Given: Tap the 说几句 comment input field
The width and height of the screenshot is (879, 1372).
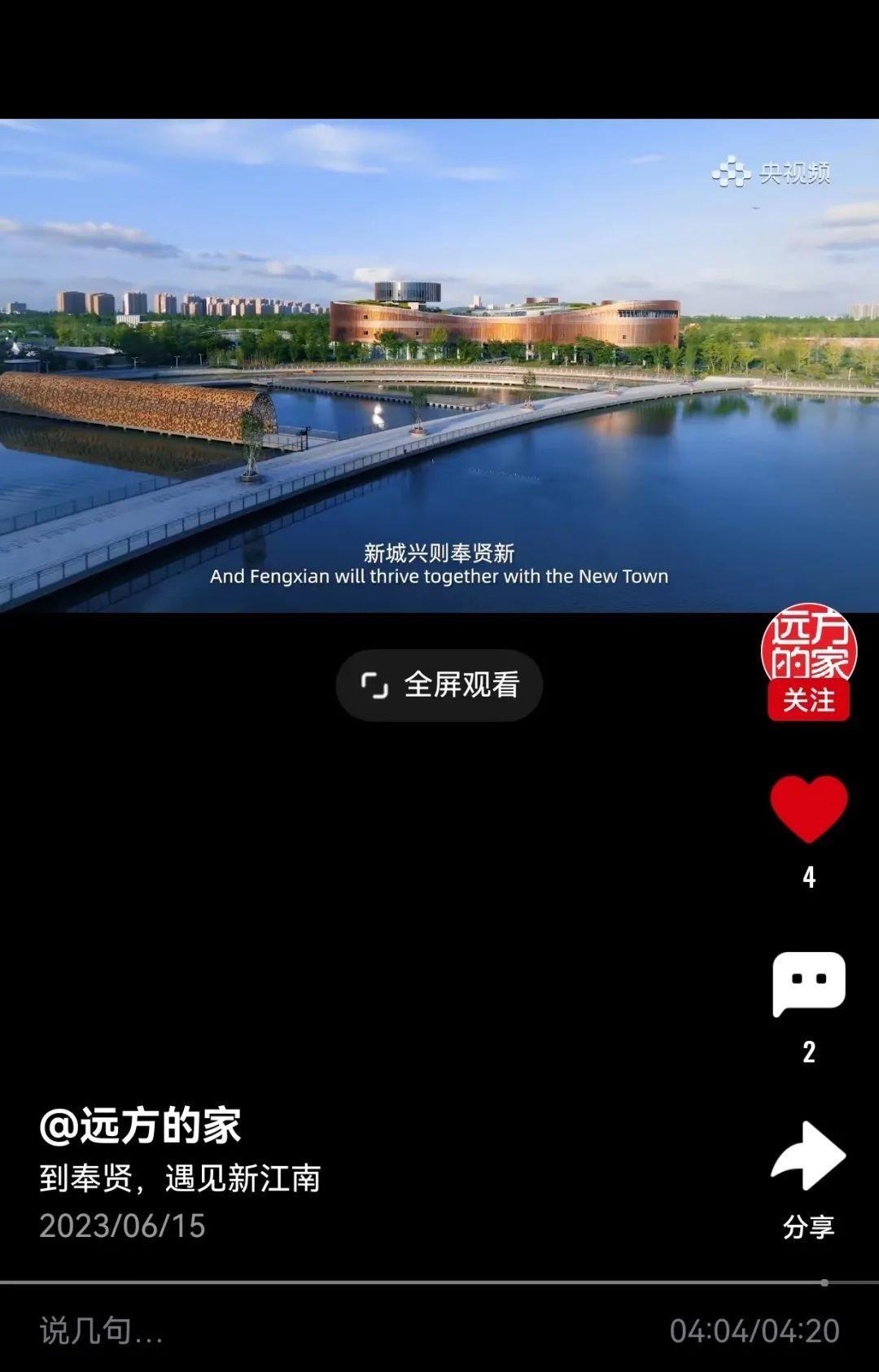Looking at the screenshot, I should tap(244, 1331).
